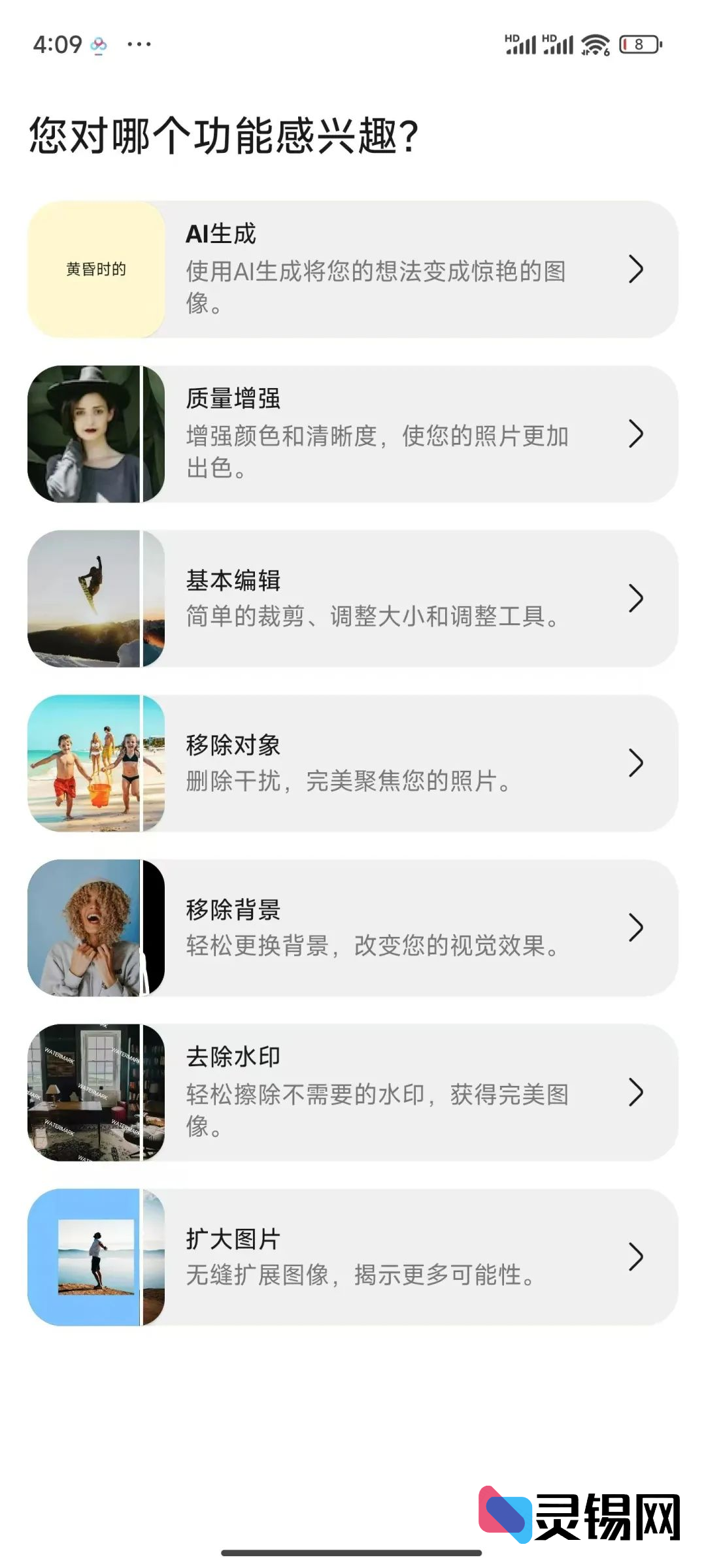Open the 扩大图片 feature
This screenshot has height=1568, width=706.
click(x=353, y=1257)
